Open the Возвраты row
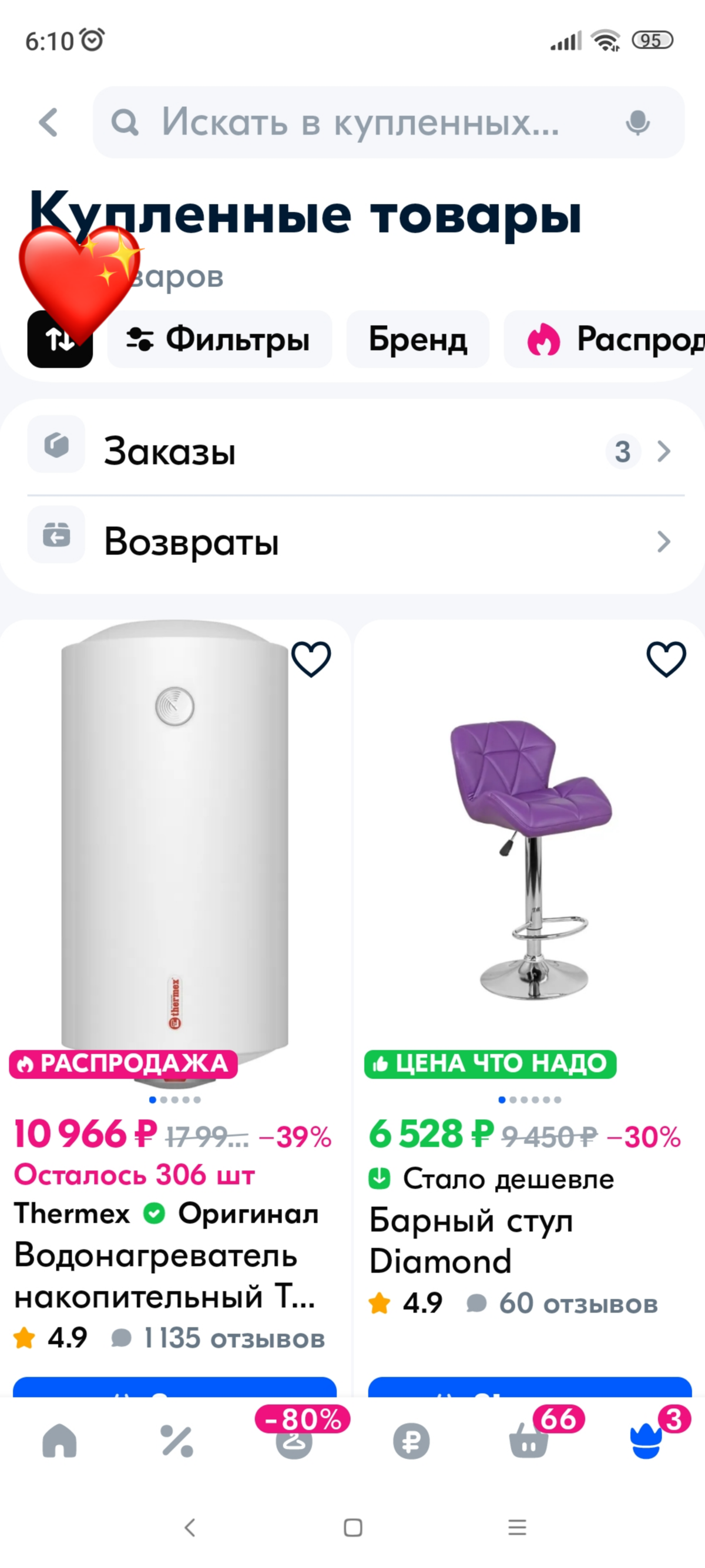Image resolution: width=705 pixels, height=1568 pixels. coord(353,541)
